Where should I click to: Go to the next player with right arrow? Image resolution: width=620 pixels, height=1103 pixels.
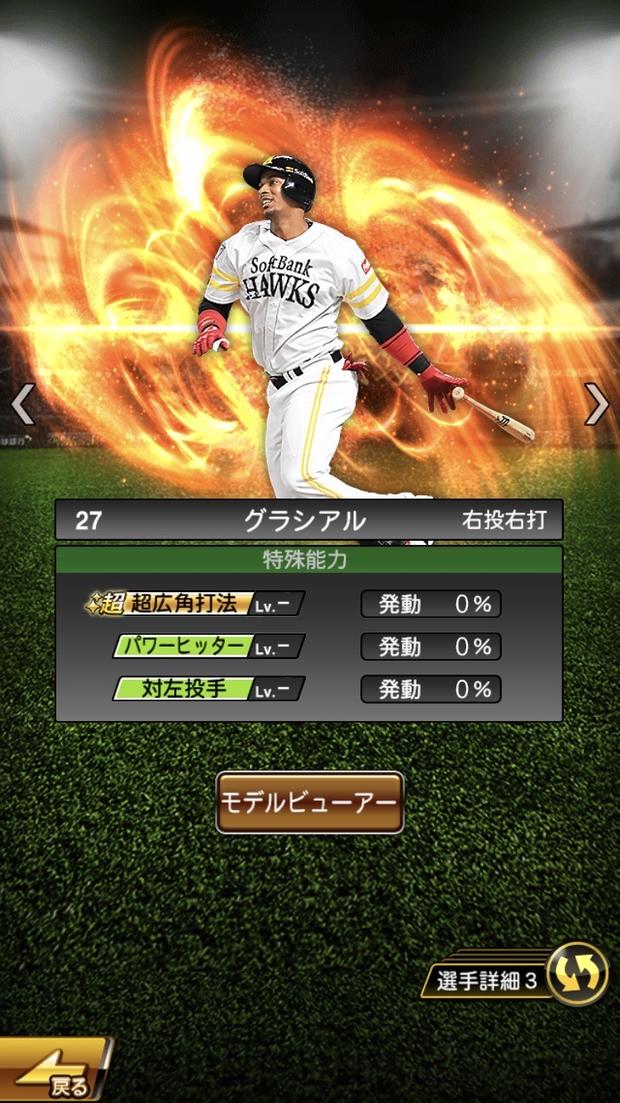tap(597, 404)
